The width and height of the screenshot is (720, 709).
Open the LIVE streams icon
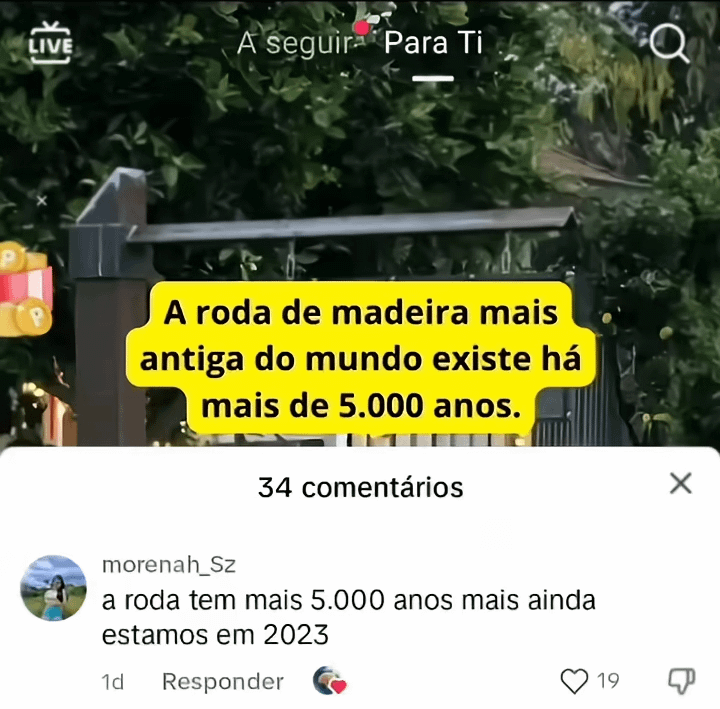(50, 44)
